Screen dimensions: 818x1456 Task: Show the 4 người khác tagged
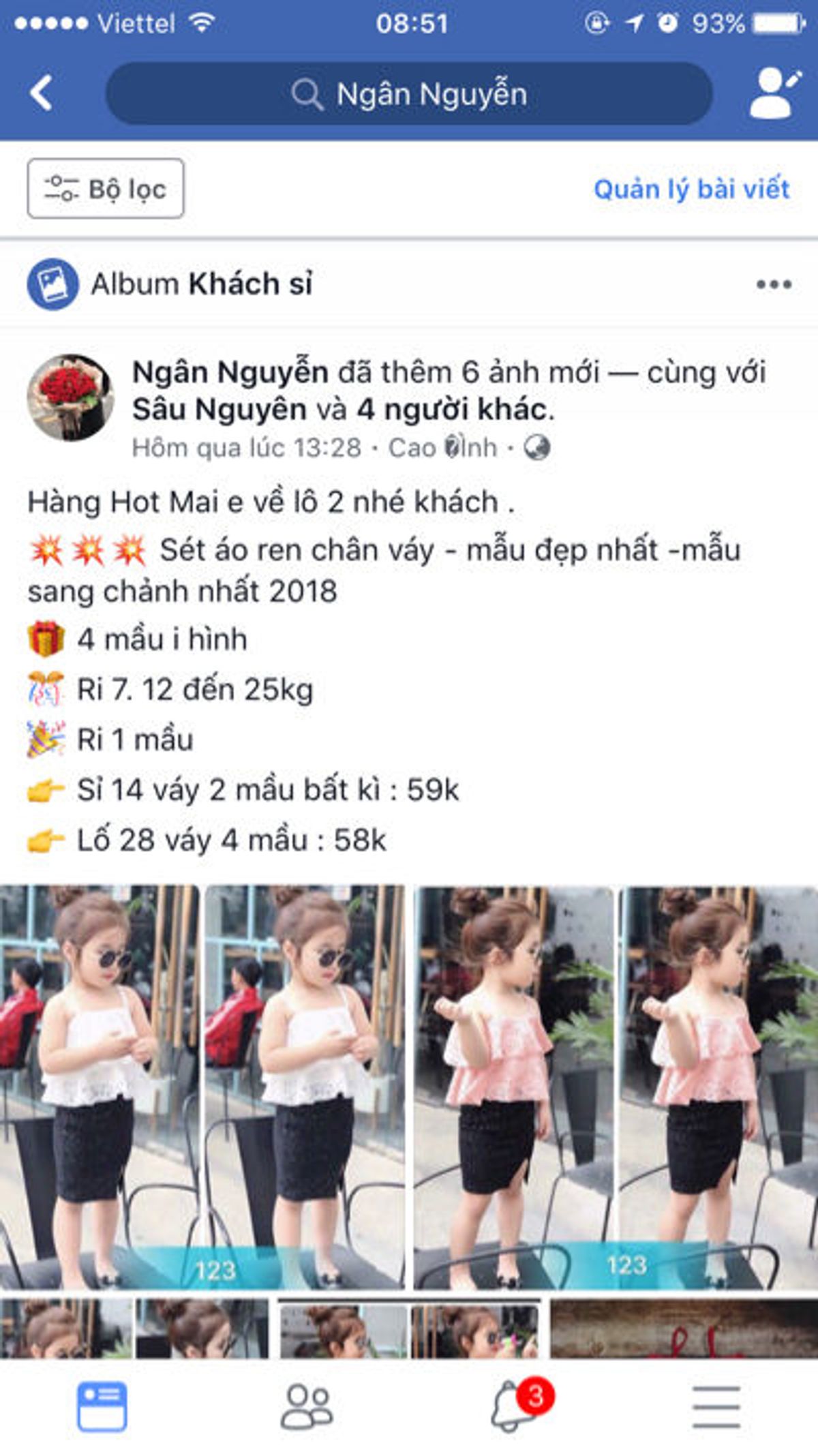[453, 410]
